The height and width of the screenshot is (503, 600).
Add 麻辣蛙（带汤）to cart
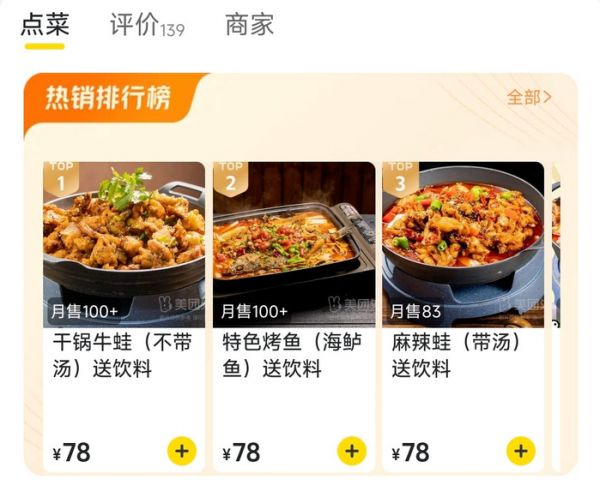(x=520, y=451)
